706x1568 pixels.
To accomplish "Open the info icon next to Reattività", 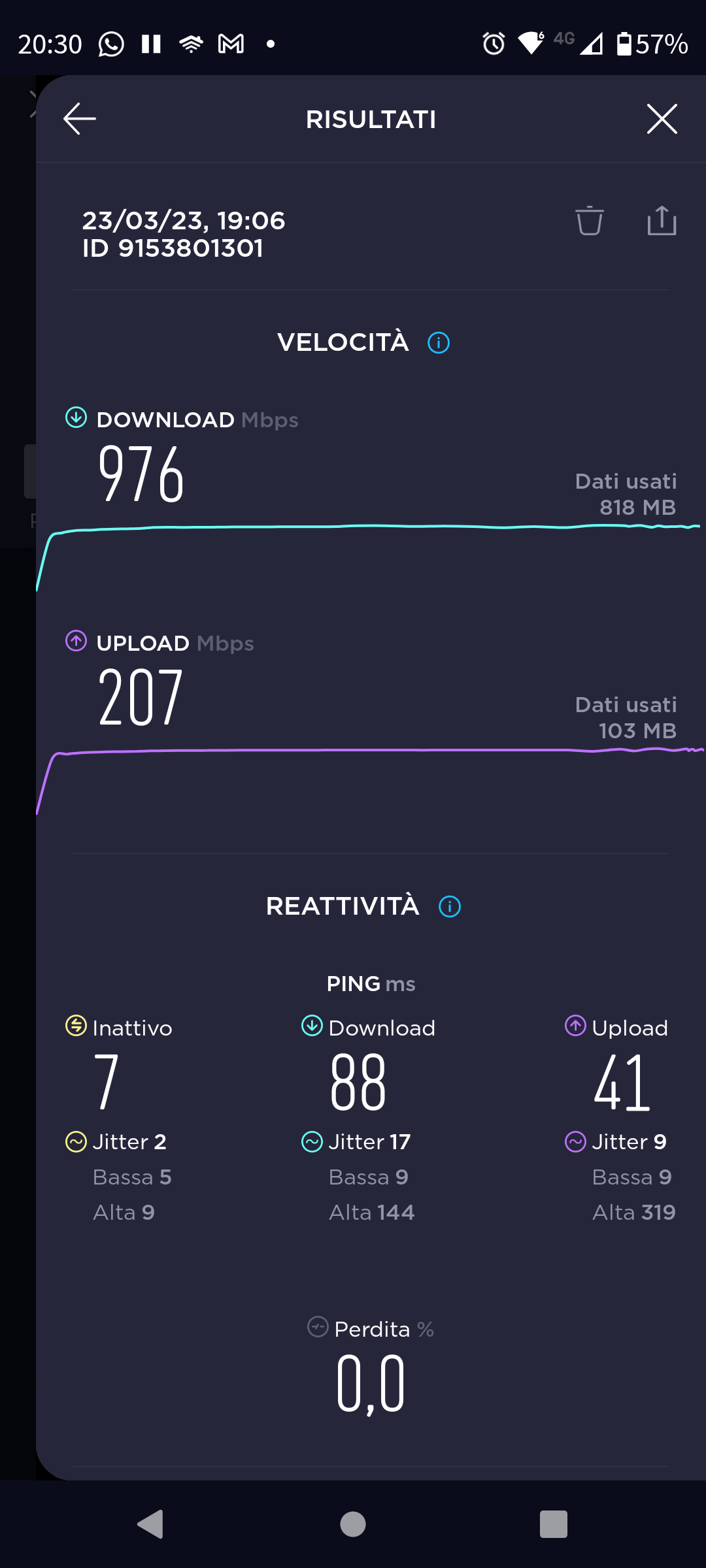I will (450, 907).
